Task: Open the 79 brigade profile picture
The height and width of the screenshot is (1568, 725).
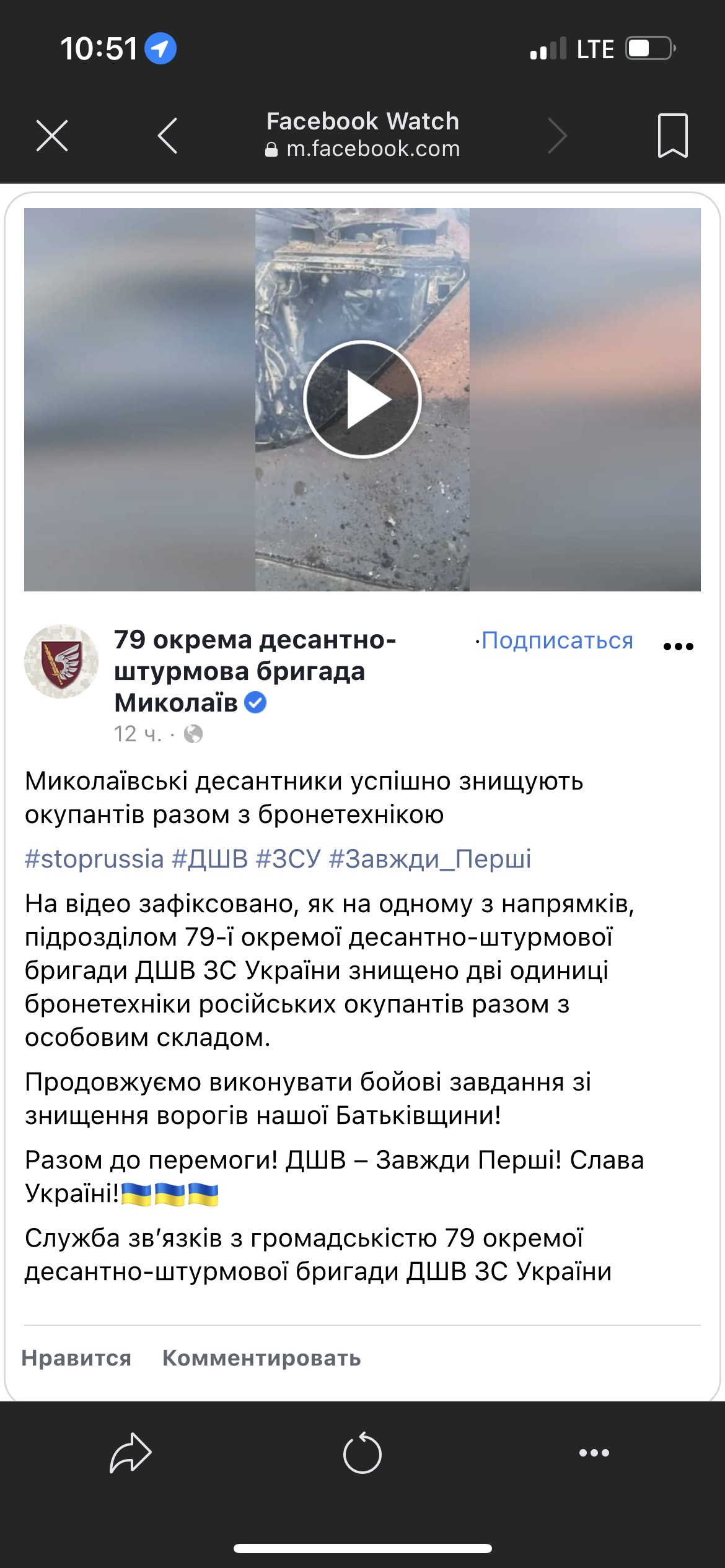Action: pos(61,661)
